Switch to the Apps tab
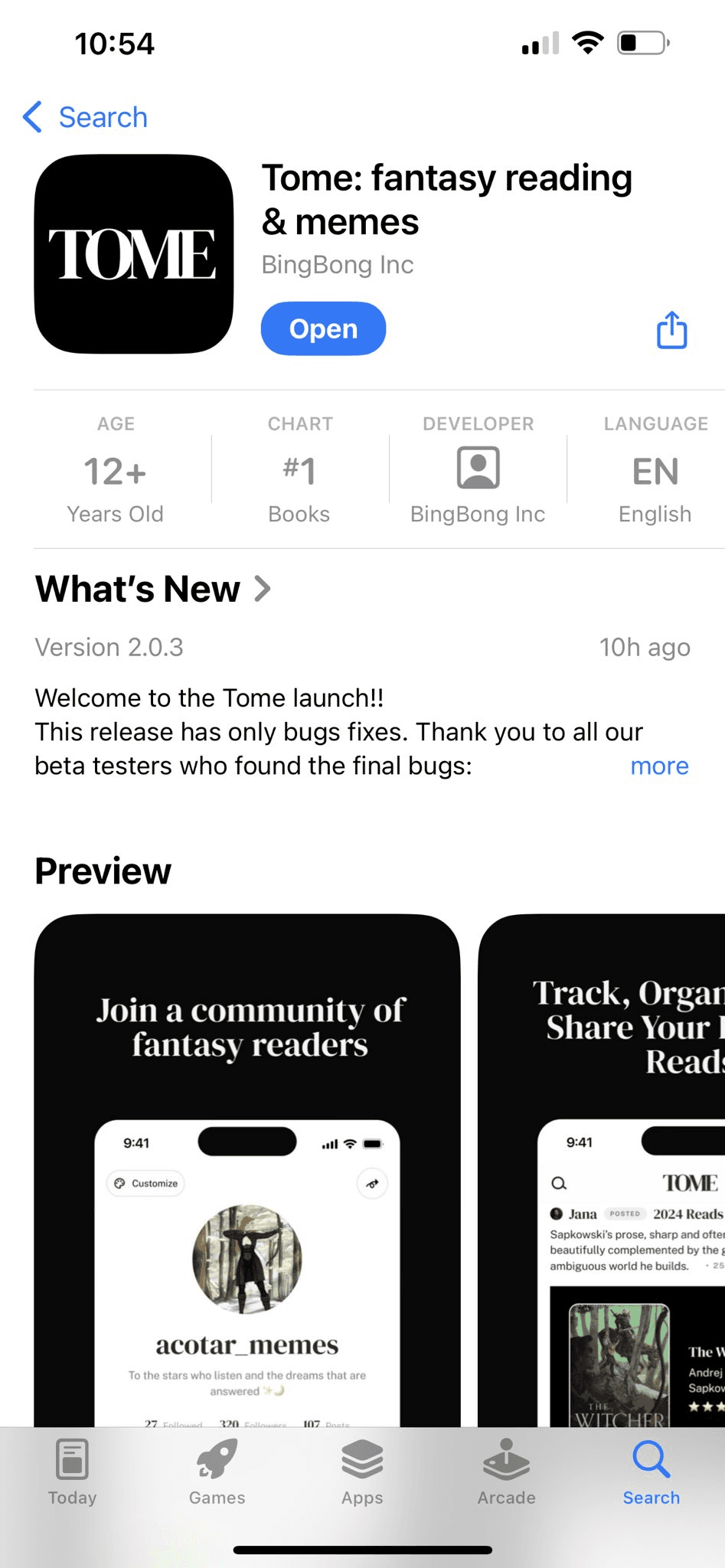The width and height of the screenshot is (725, 1568). (x=362, y=1472)
